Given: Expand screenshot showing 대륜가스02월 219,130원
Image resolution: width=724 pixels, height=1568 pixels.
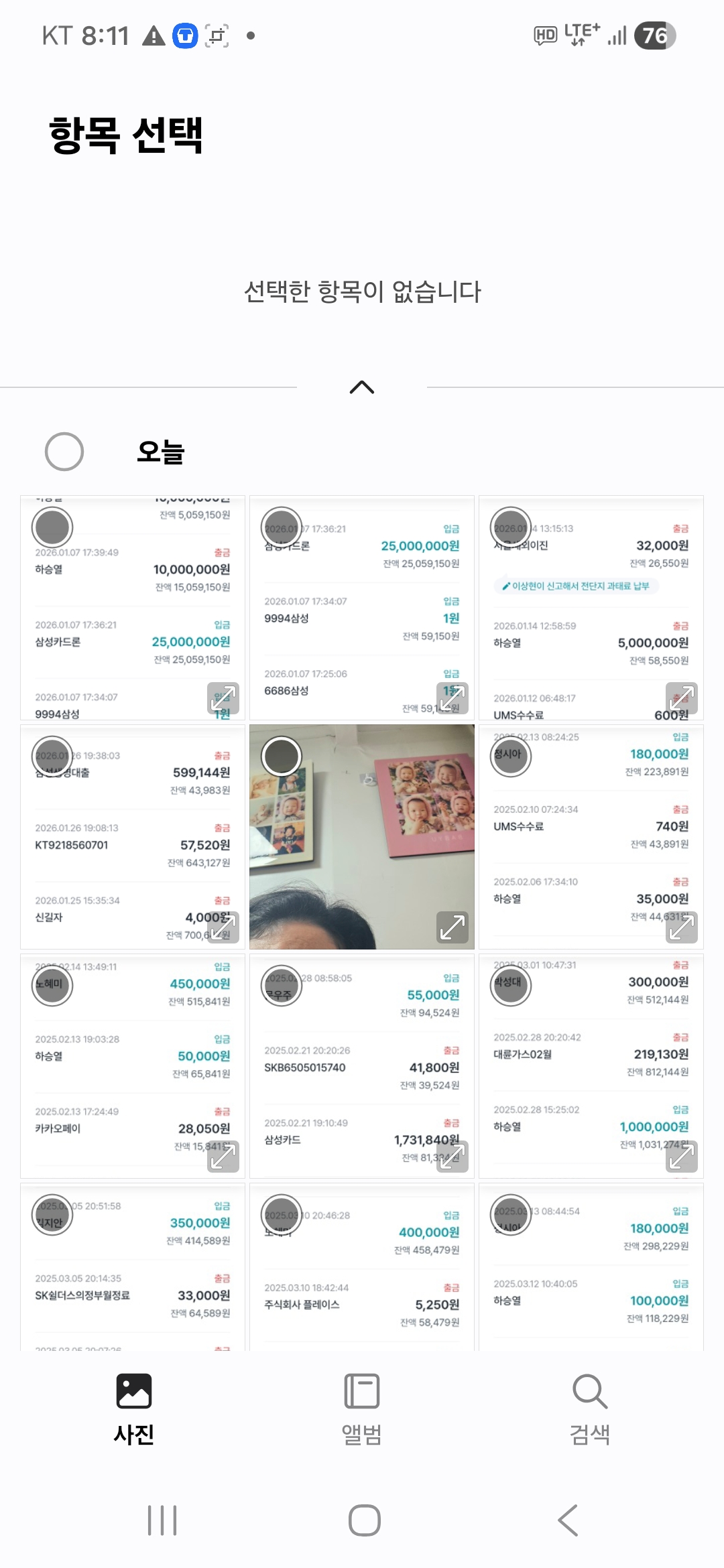Looking at the screenshot, I should (682, 1157).
